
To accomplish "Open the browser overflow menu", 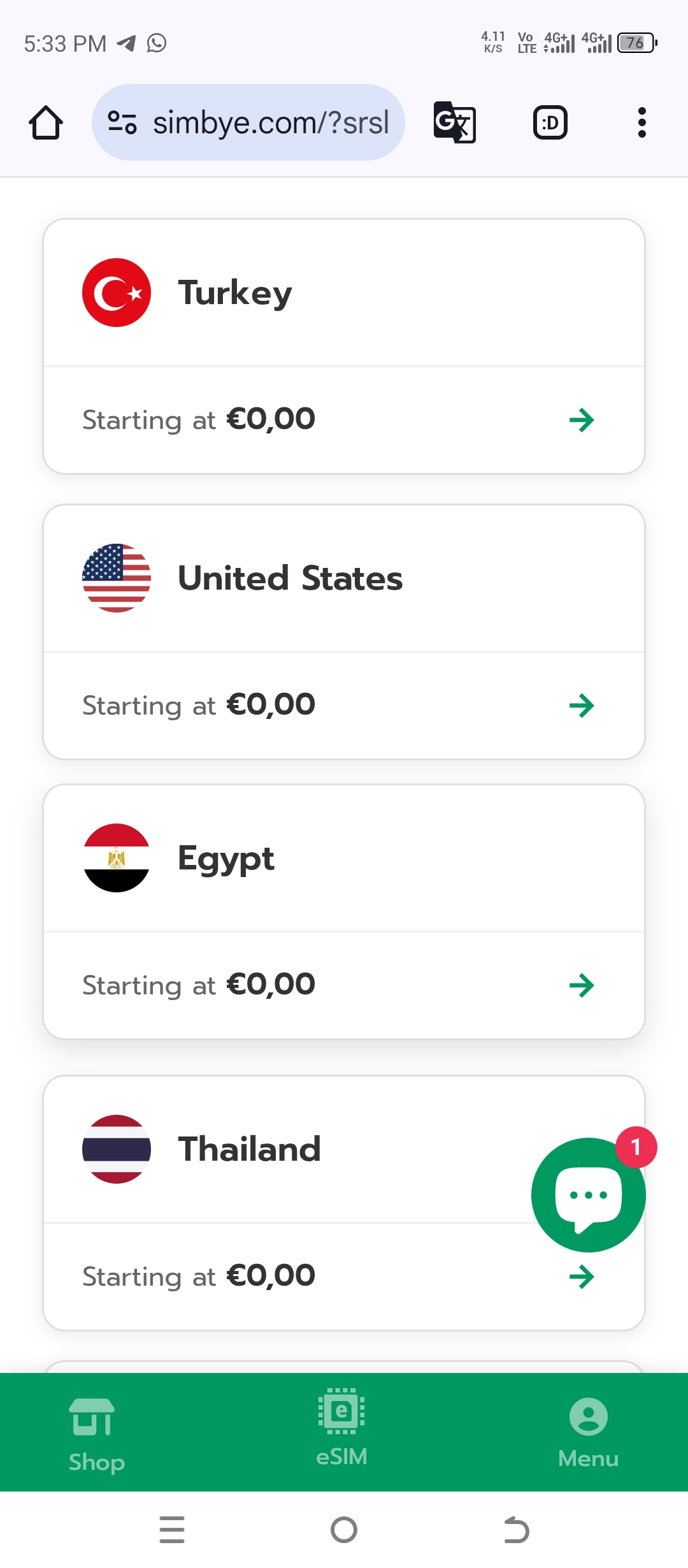I will tap(641, 122).
